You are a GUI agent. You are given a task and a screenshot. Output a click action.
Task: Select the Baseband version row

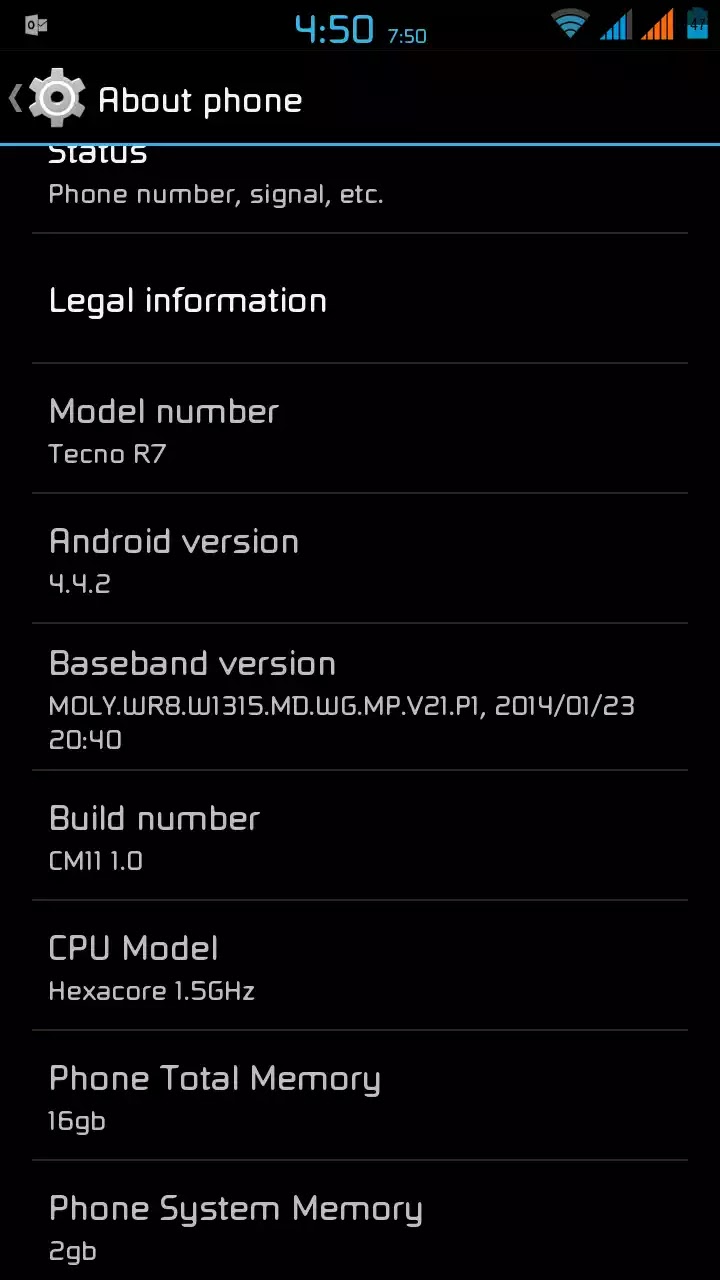pyautogui.click(x=360, y=697)
